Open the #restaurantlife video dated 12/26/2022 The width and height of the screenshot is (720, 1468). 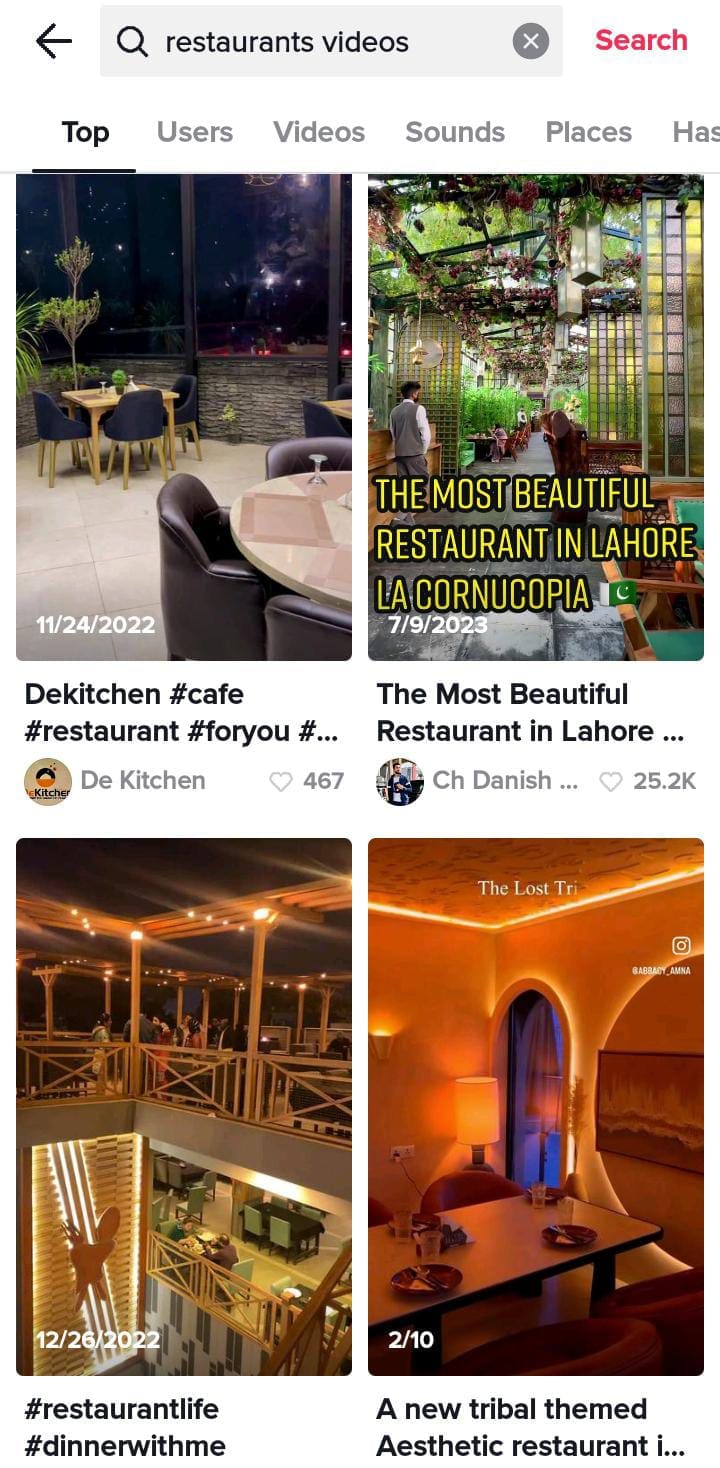click(x=184, y=1105)
